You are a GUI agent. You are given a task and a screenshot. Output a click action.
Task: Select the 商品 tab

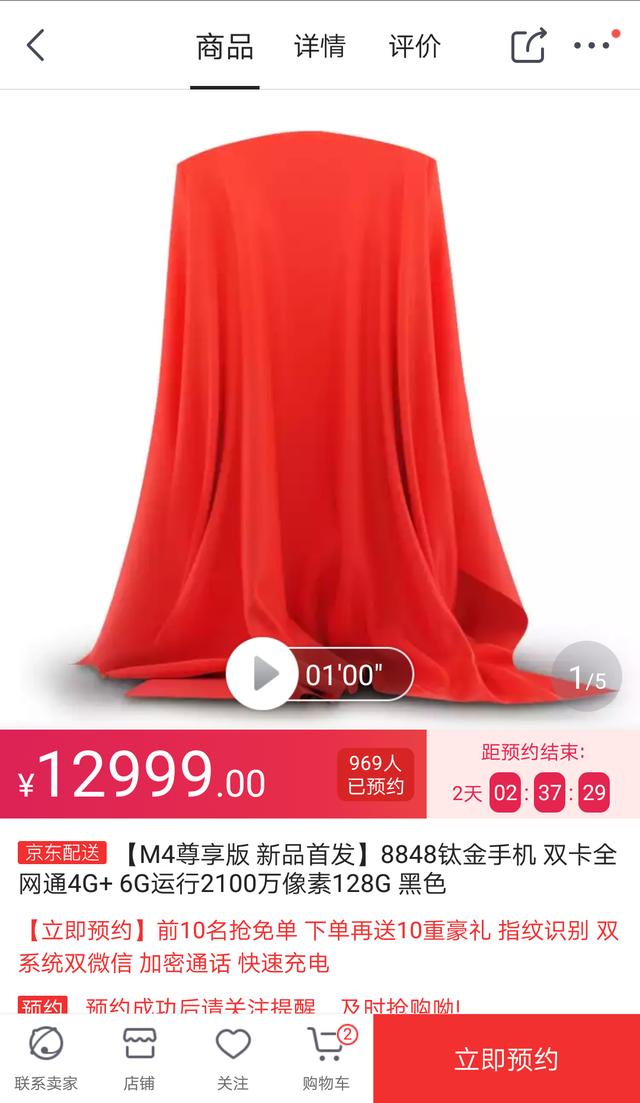click(225, 46)
